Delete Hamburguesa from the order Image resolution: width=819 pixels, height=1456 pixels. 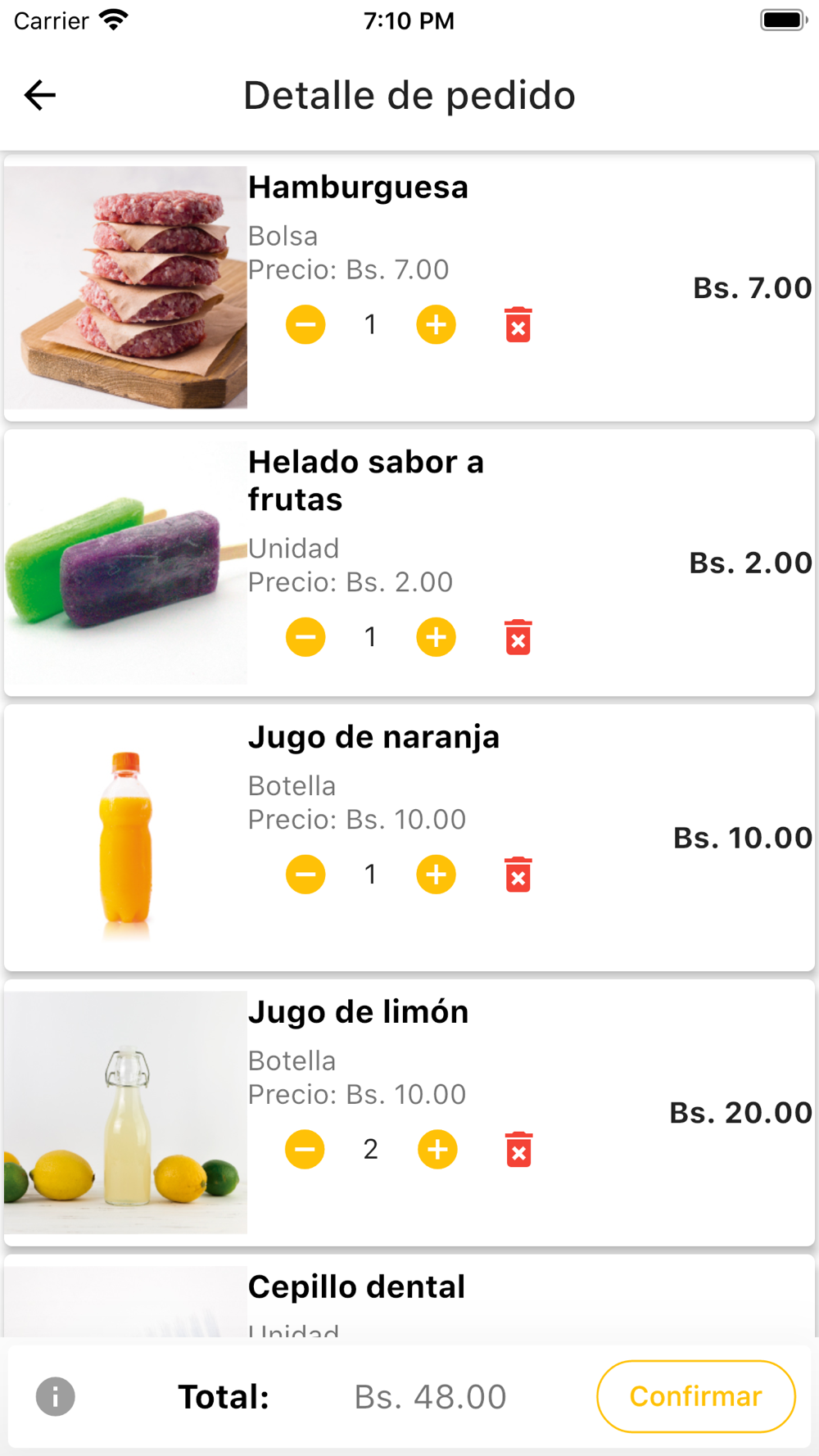tap(518, 324)
